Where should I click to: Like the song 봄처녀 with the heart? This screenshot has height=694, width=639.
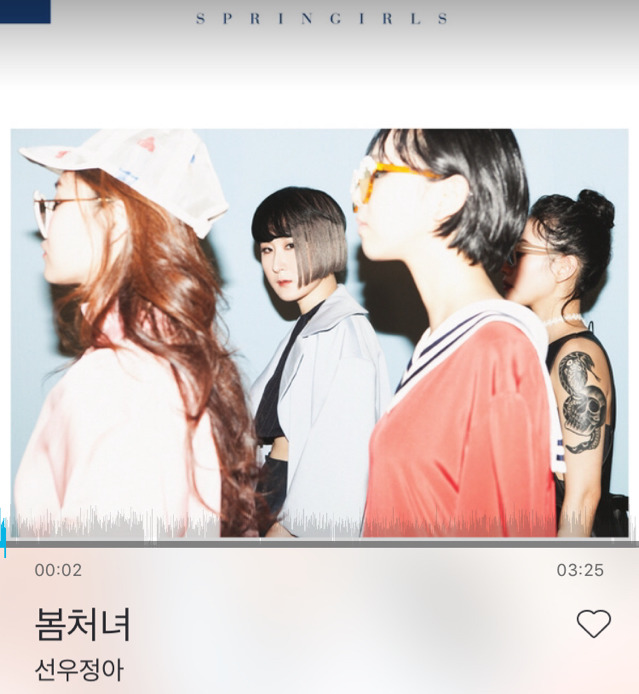(x=593, y=624)
